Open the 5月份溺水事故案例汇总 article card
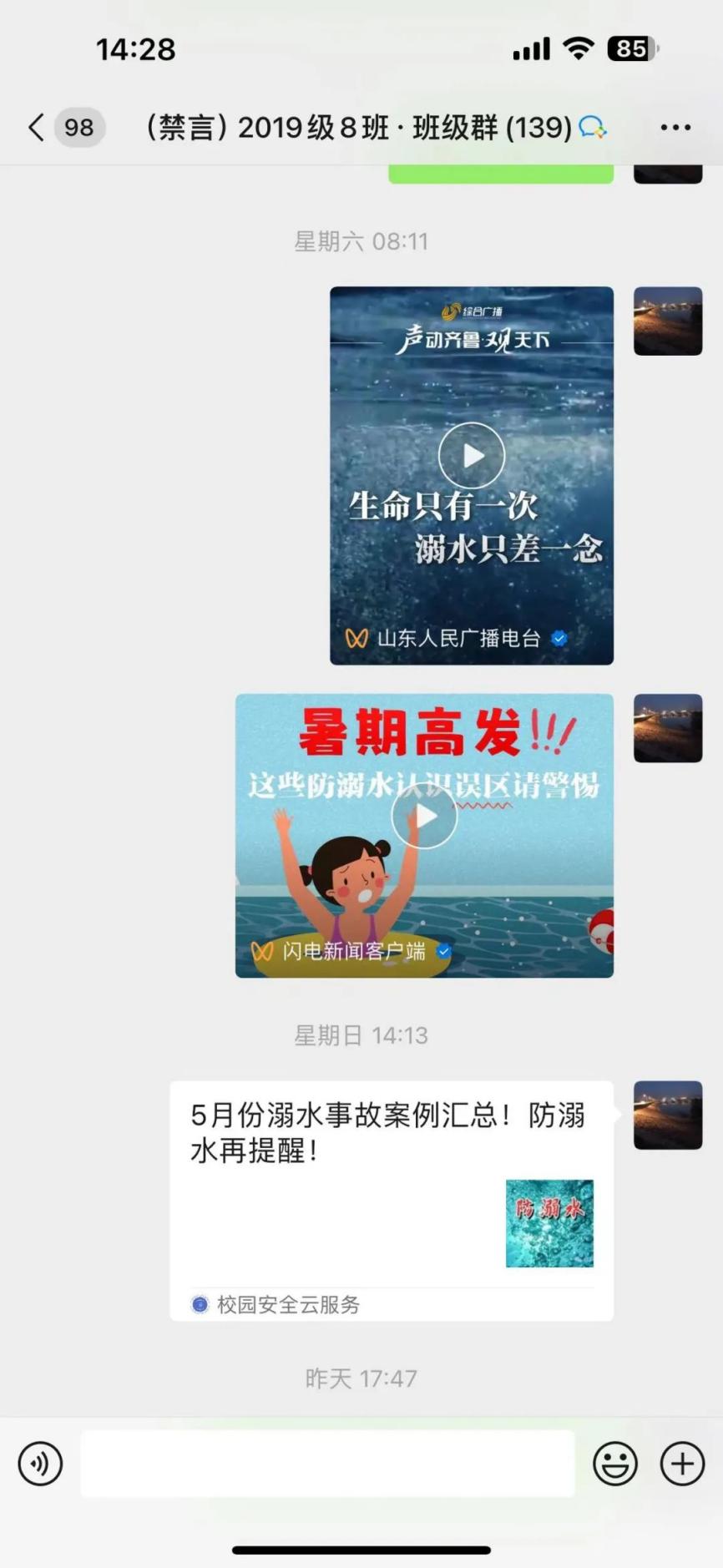Screen dimensions: 723x1568 [x=391, y=1201]
